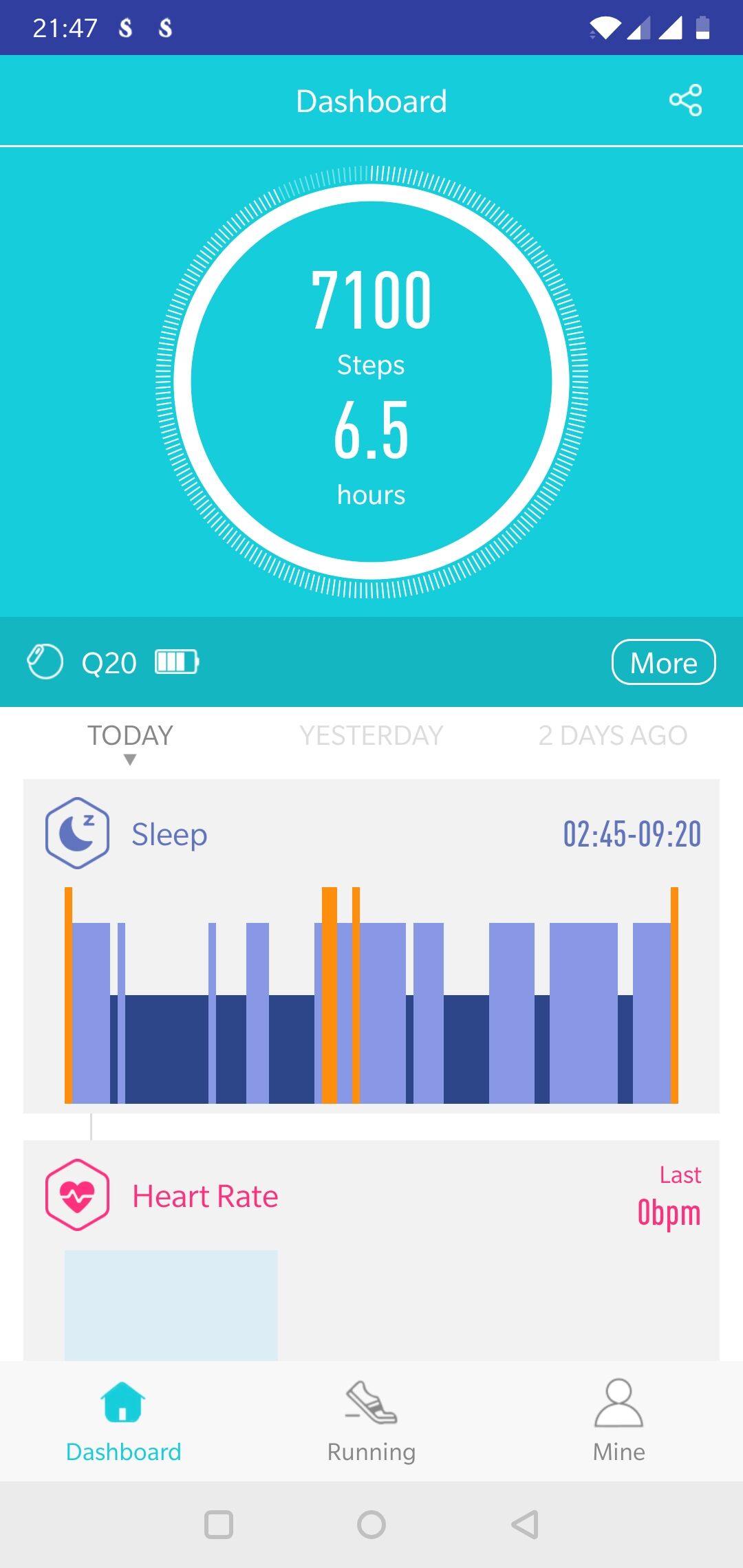Open the Mine profile tab
This screenshot has height=1568, width=743.
[618, 1422]
